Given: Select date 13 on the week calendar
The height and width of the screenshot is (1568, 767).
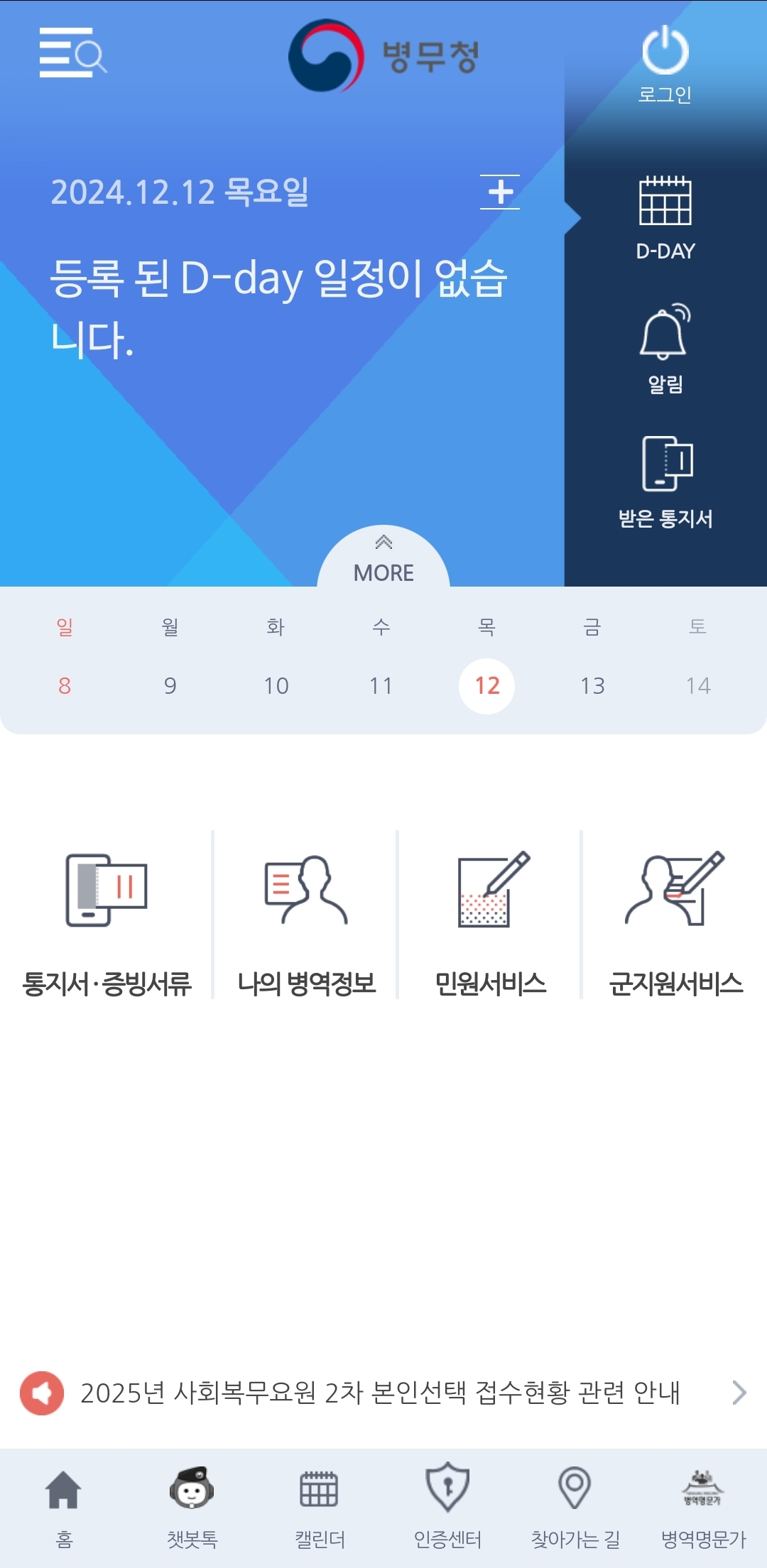Looking at the screenshot, I should pos(592,685).
